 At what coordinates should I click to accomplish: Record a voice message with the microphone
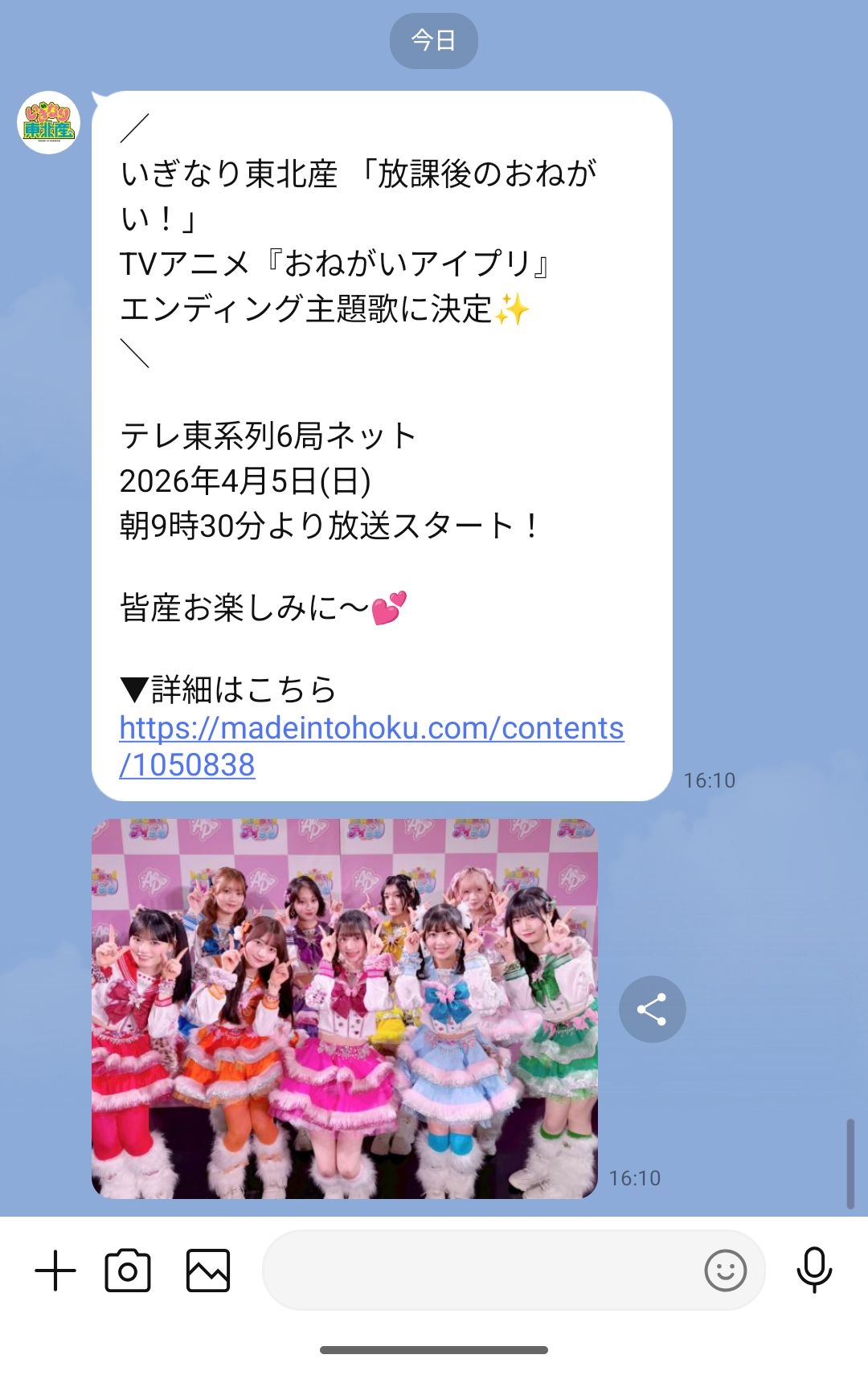[x=814, y=1271]
